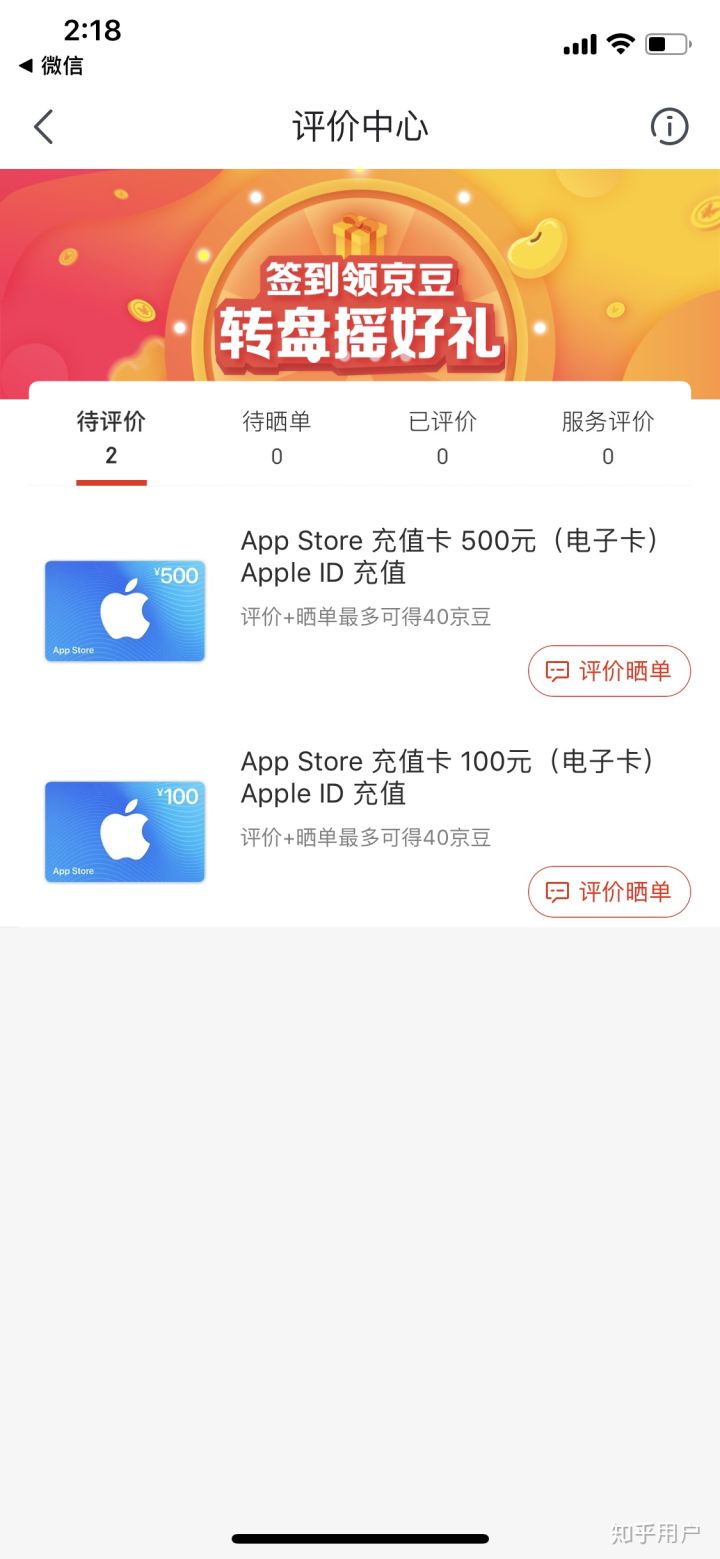Switch to the 已评价 tab
Image resolution: width=720 pixels, height=1559 pixels.
[x=442, y=438]
